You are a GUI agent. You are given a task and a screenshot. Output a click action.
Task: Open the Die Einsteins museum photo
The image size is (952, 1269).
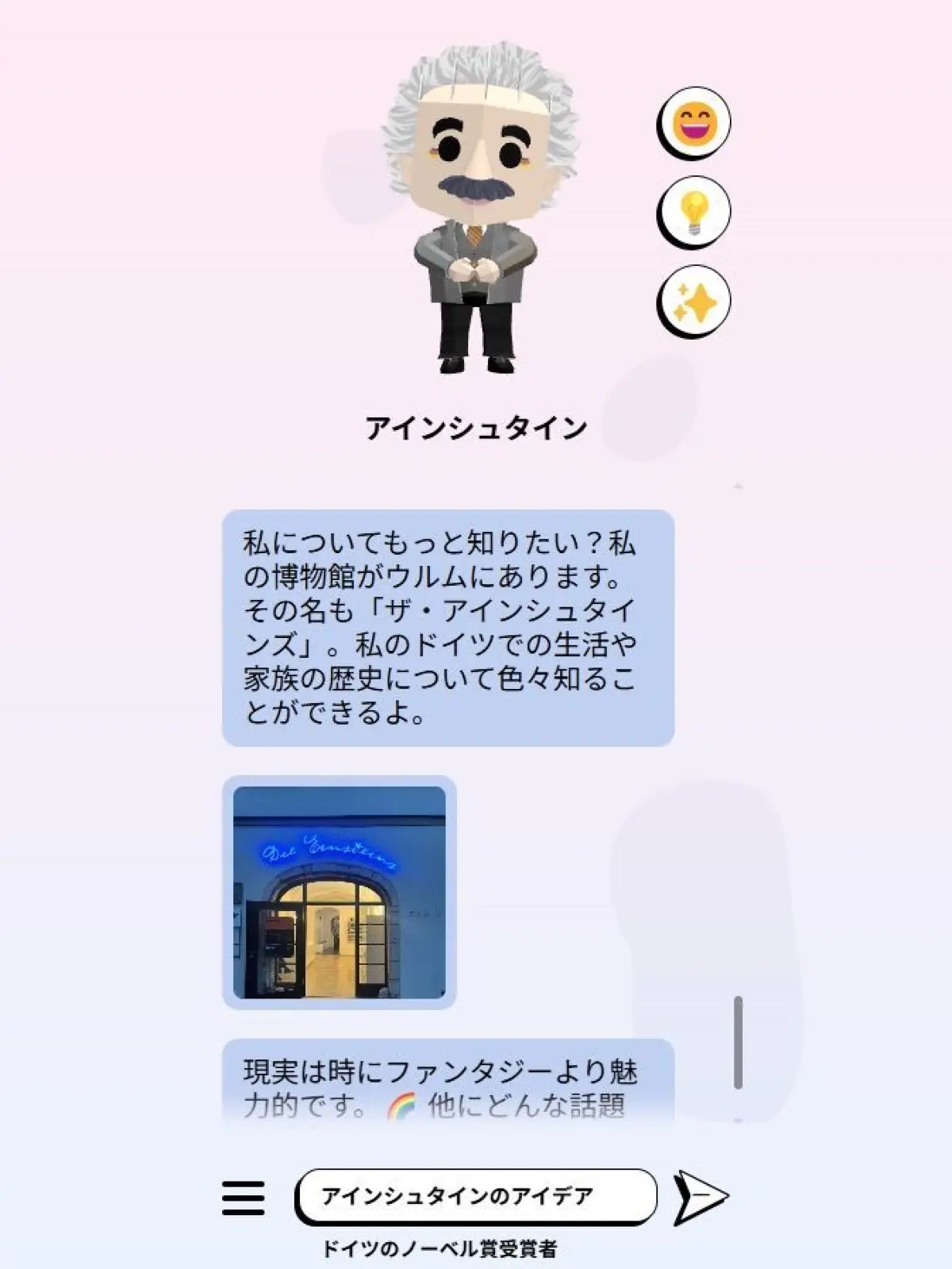(x=340, y=892)
